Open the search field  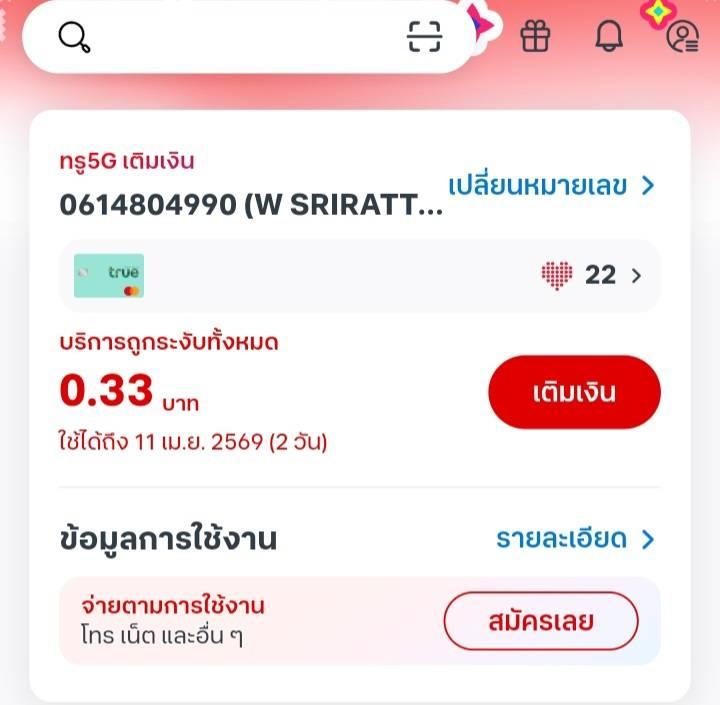click(x=230, y=37)
